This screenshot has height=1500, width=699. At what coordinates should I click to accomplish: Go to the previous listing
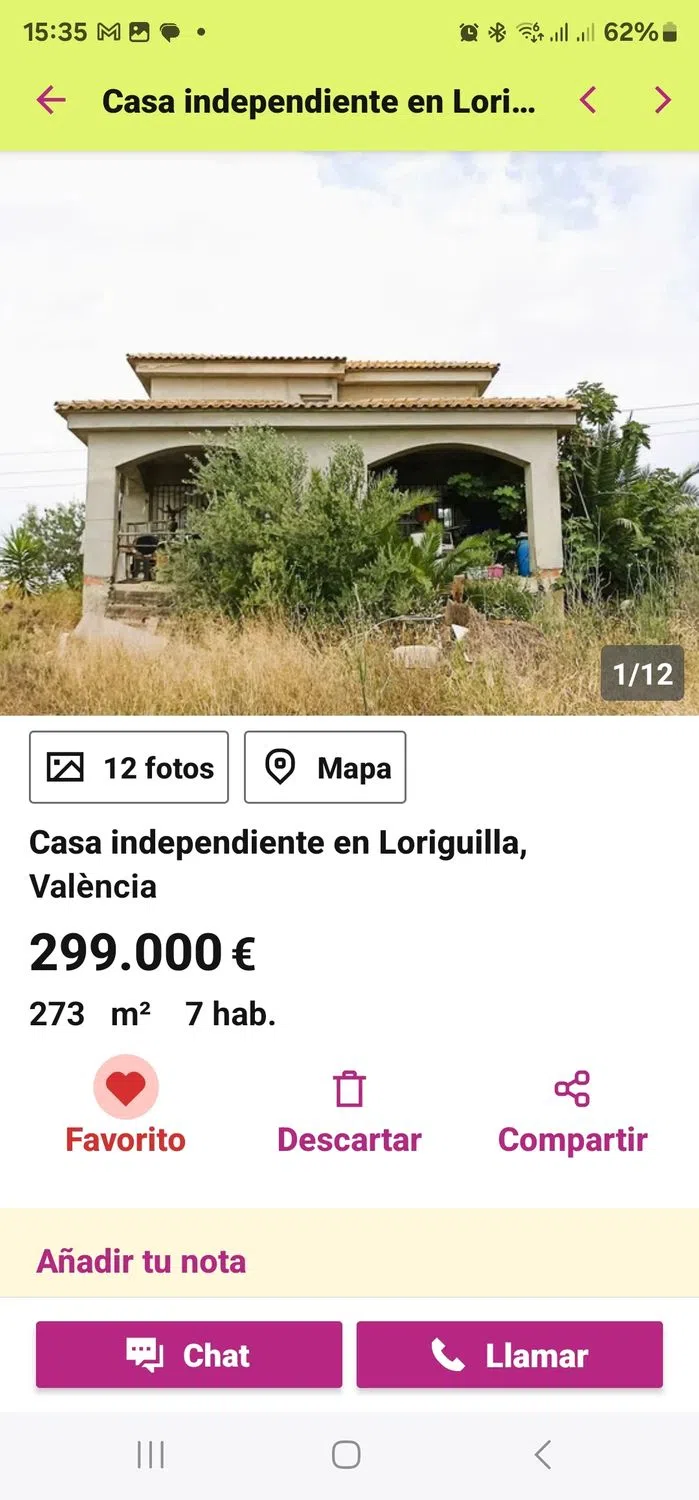pyautogui.click(x=588, y=100)
